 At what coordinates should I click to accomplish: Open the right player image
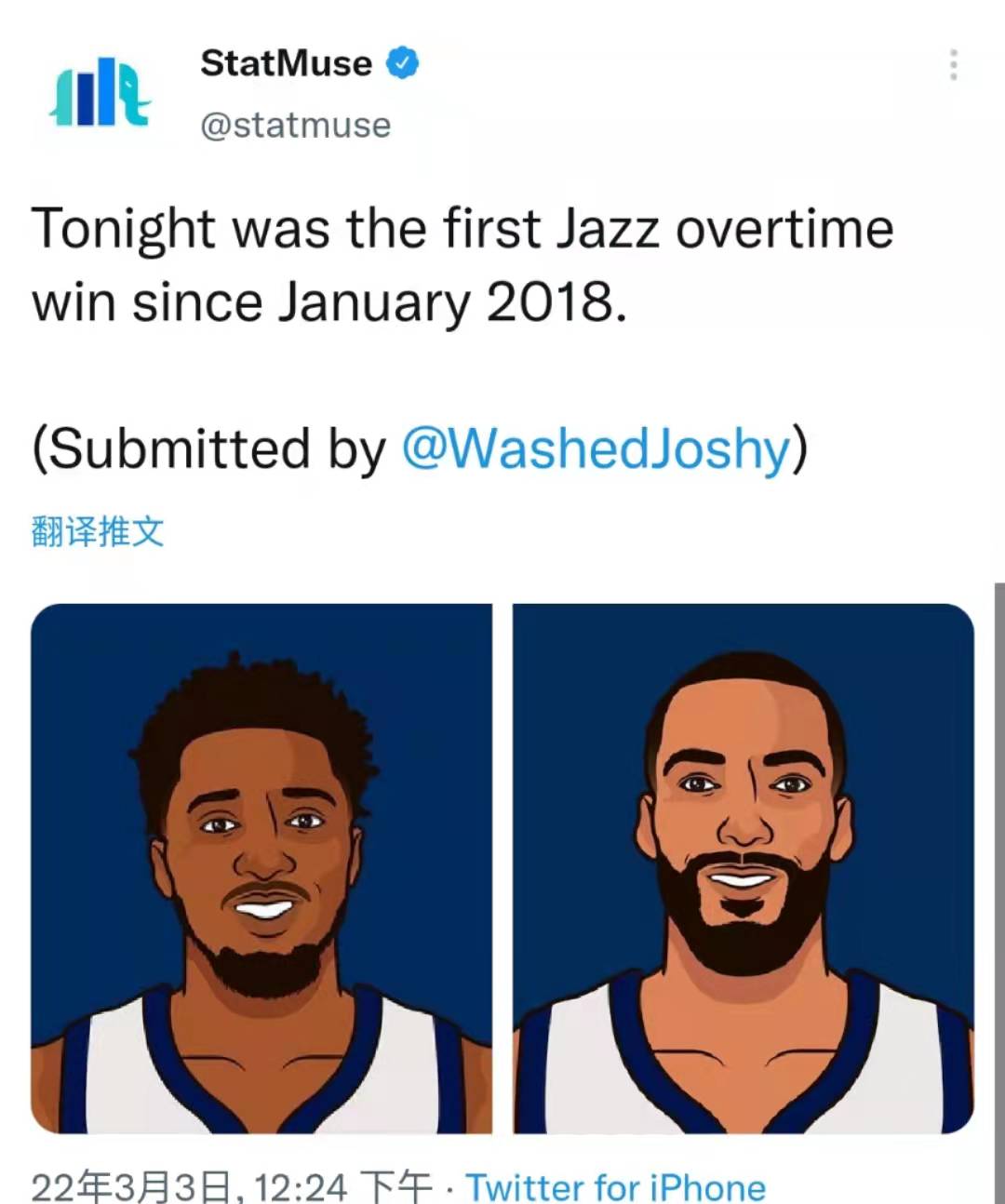(743, 868)
